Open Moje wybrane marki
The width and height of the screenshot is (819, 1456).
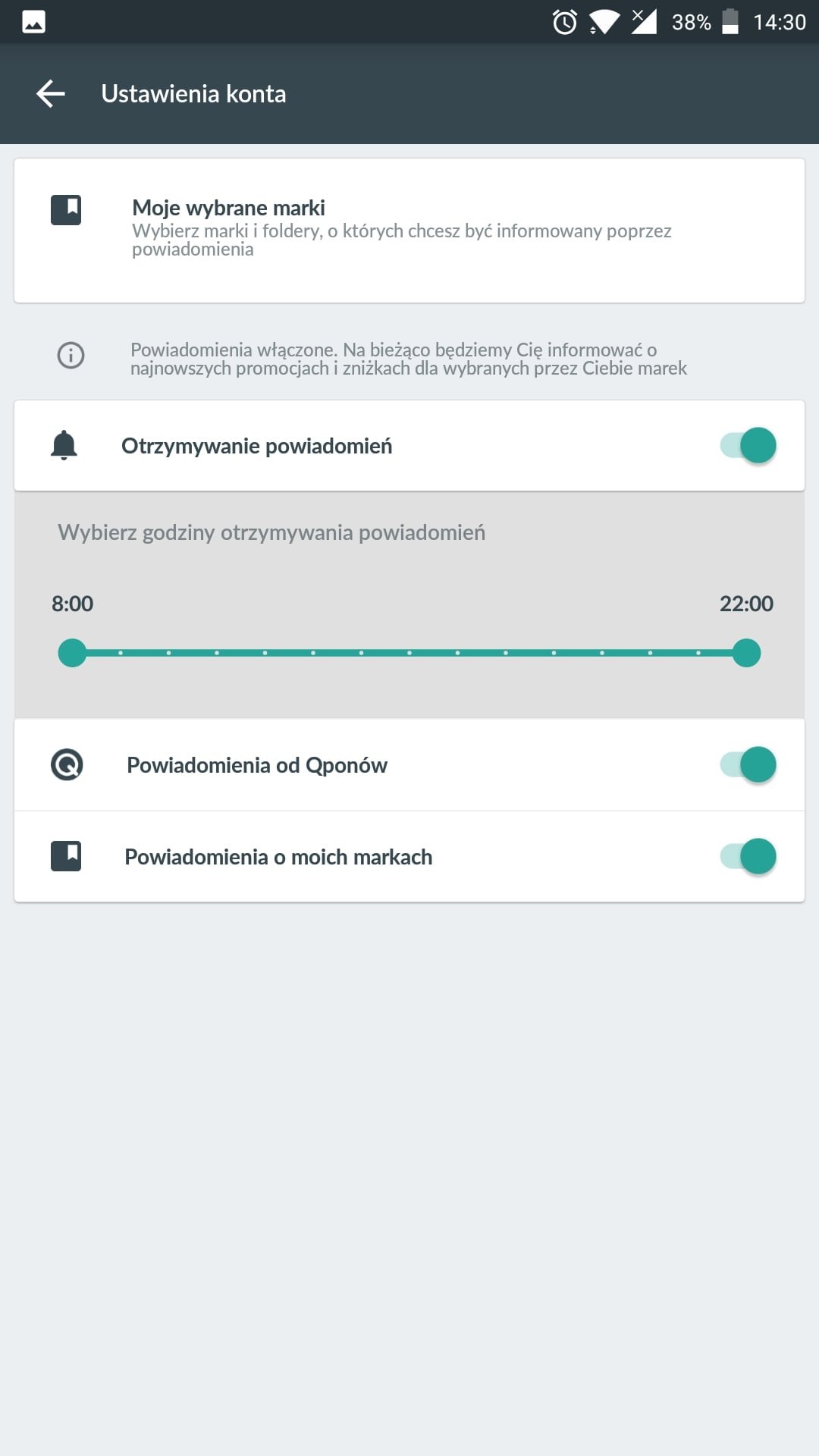tap(409, 230)
